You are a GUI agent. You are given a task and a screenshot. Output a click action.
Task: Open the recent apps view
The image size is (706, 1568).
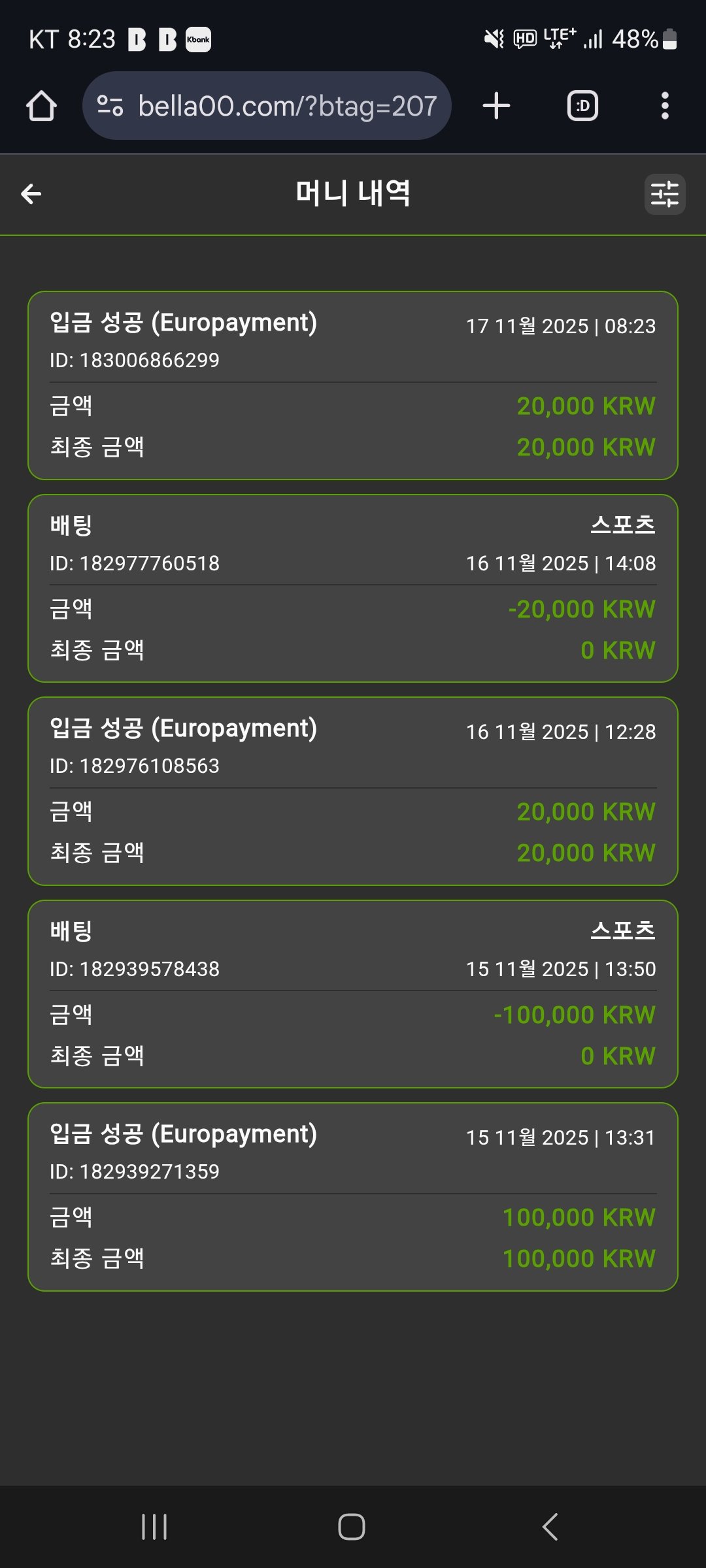coord(155,1527)
